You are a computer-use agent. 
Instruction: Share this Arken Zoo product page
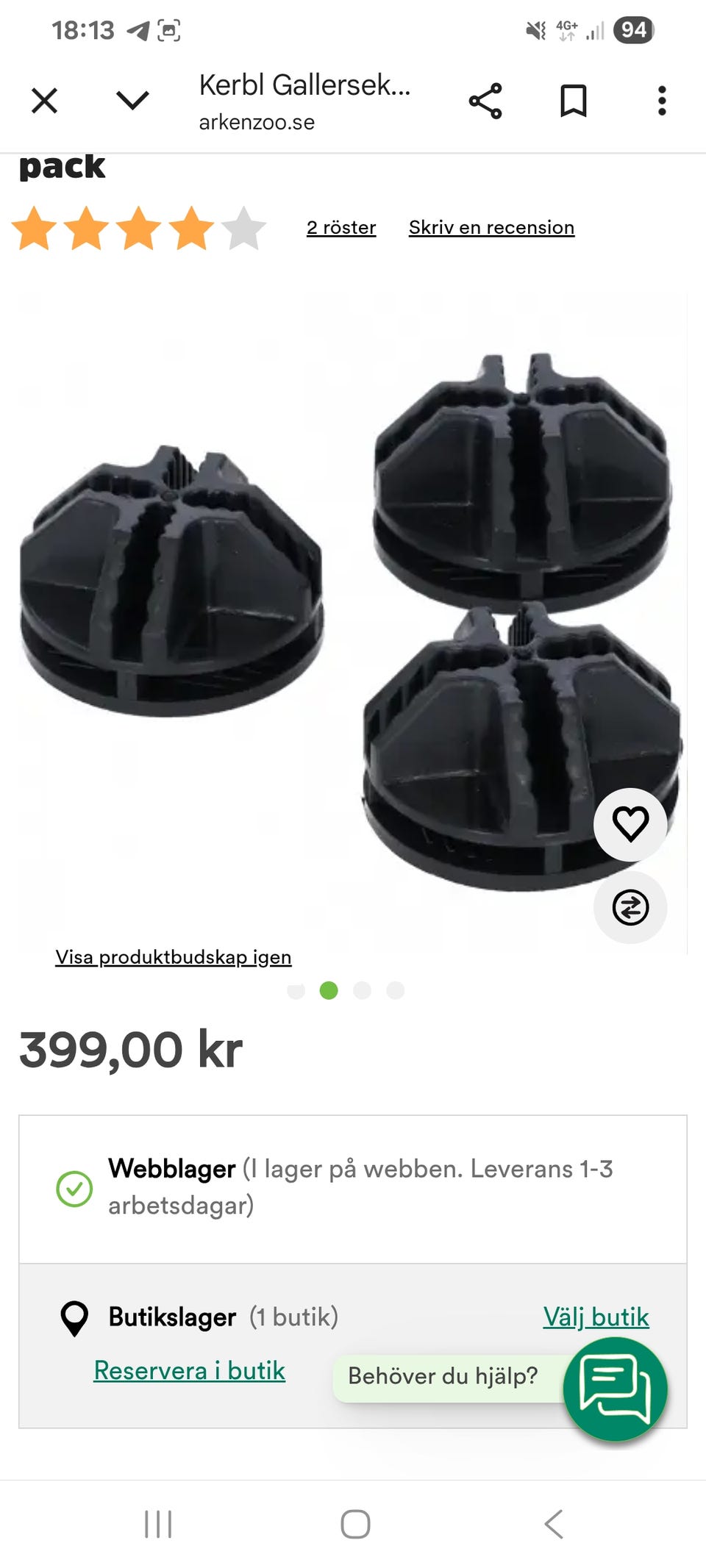485,101
